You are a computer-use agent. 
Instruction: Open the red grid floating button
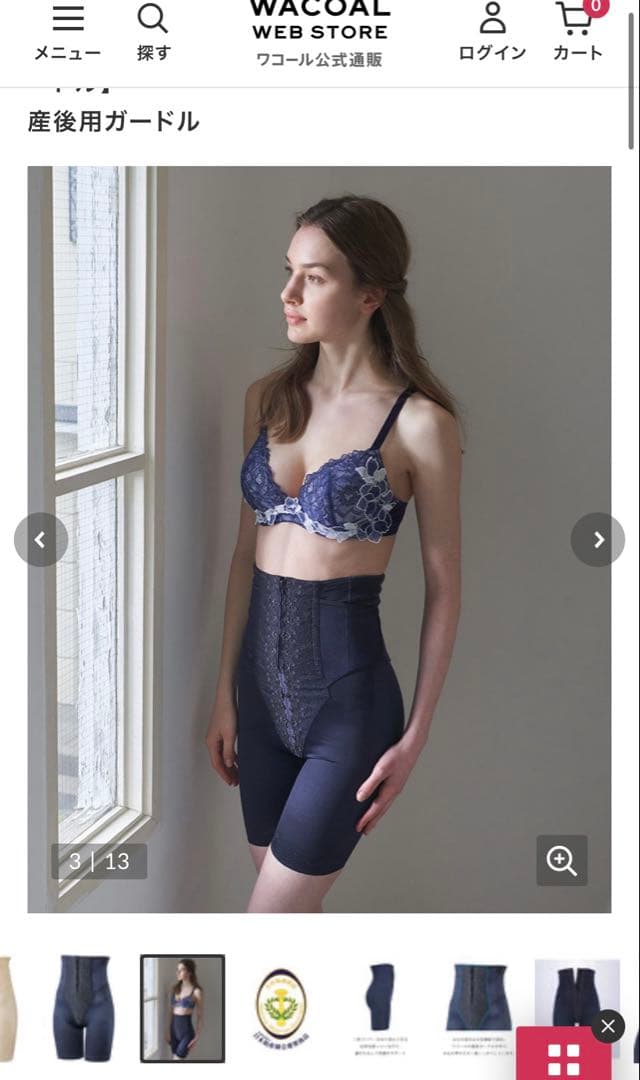pyautogui.click(x=563, y=1059)
